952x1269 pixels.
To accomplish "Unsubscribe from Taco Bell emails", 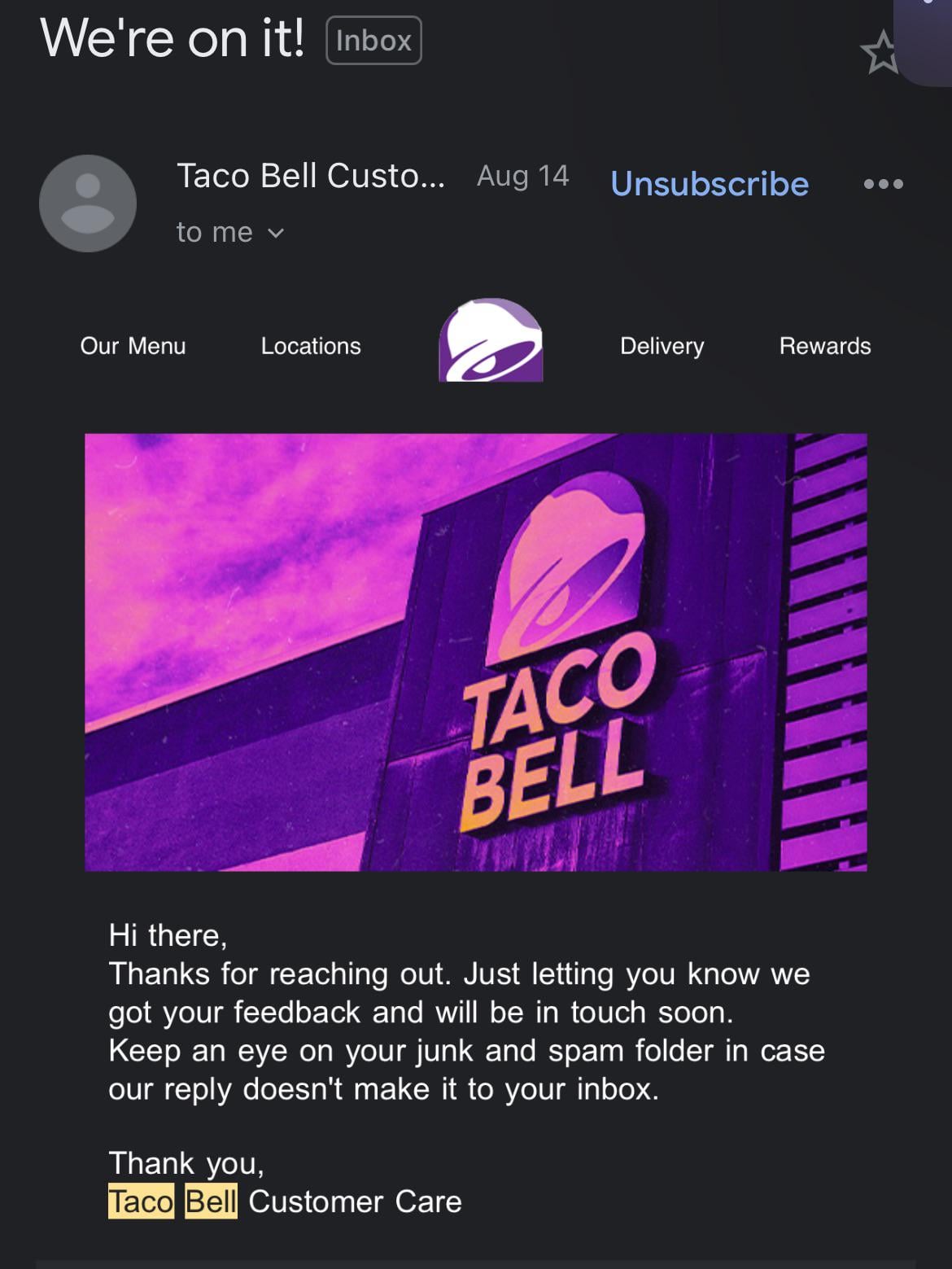I will [x=710, y=184].
